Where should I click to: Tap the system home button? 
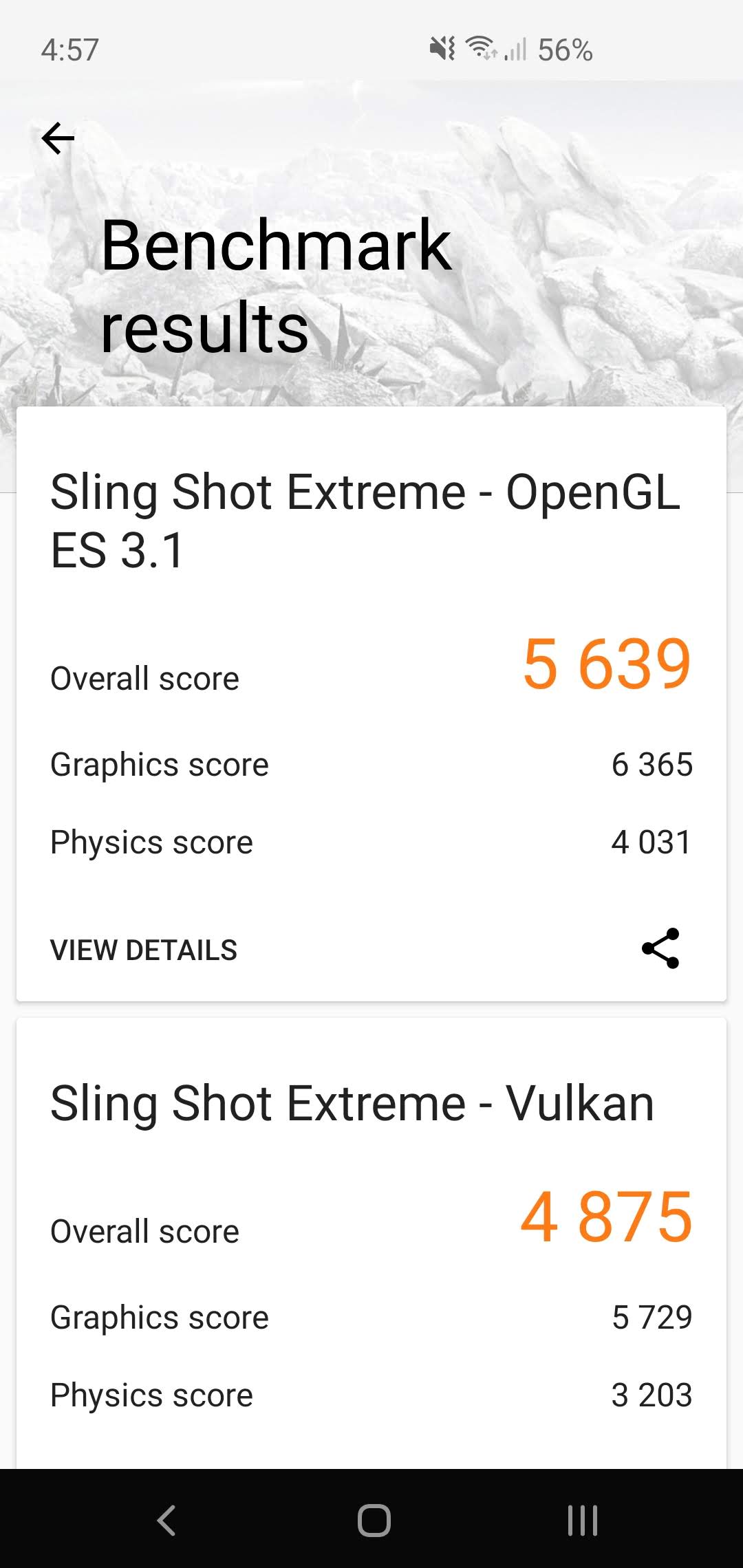374,1520
